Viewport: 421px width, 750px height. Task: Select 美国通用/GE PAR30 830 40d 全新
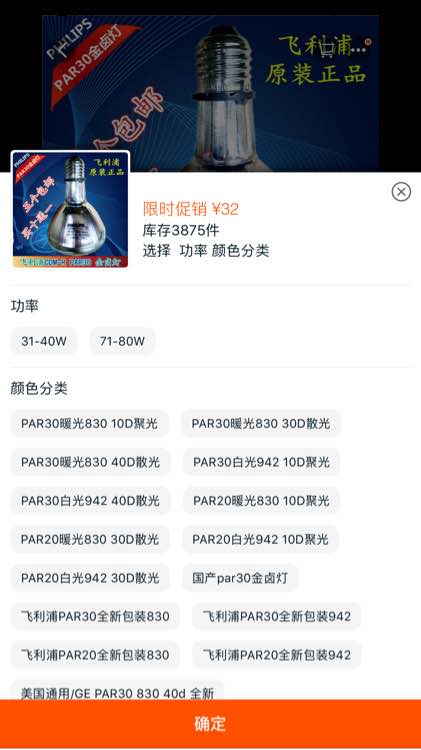click(x=117, y=691)
